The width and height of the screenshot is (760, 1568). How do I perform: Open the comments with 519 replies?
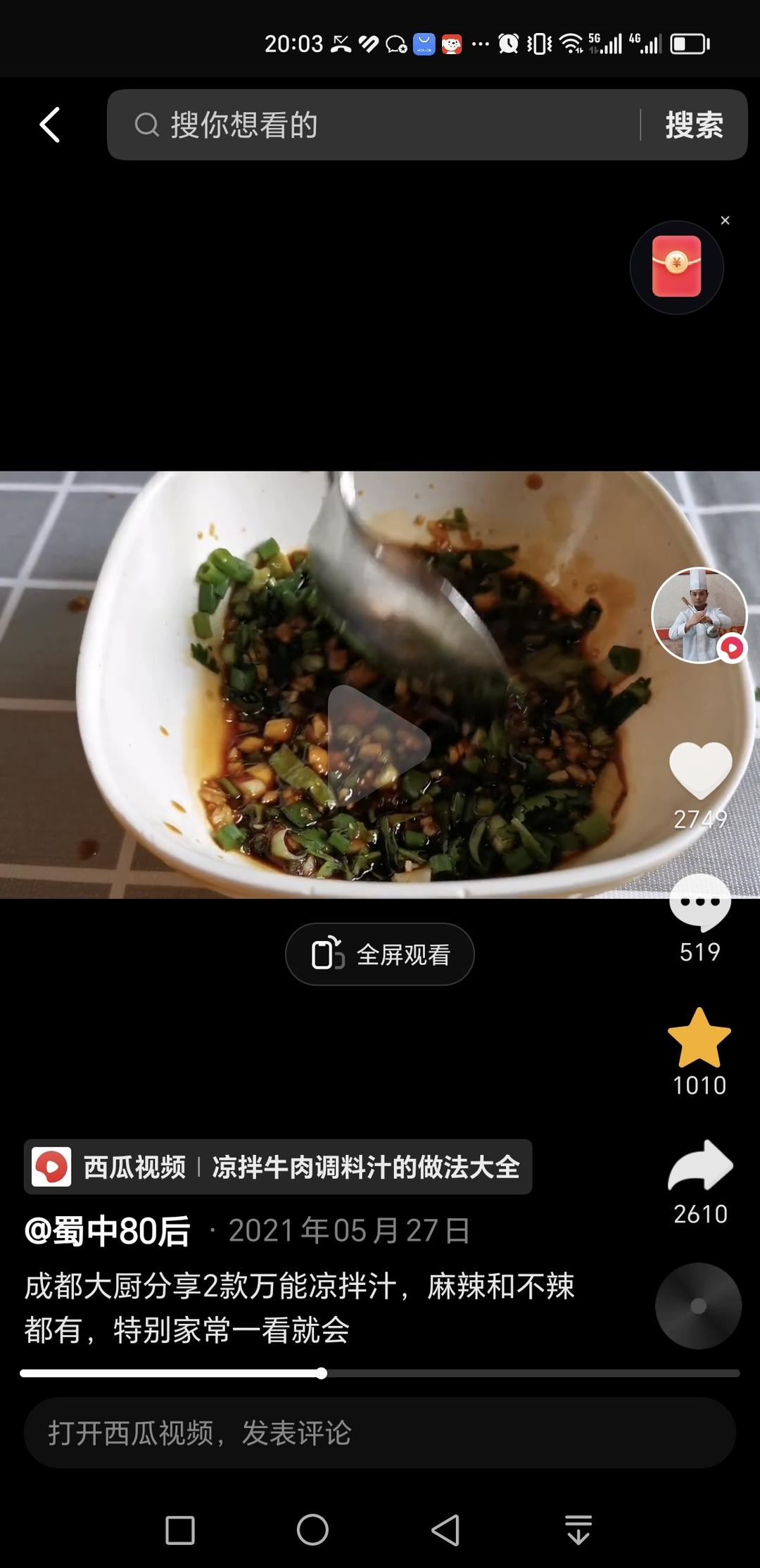click(x=699, y=904)
